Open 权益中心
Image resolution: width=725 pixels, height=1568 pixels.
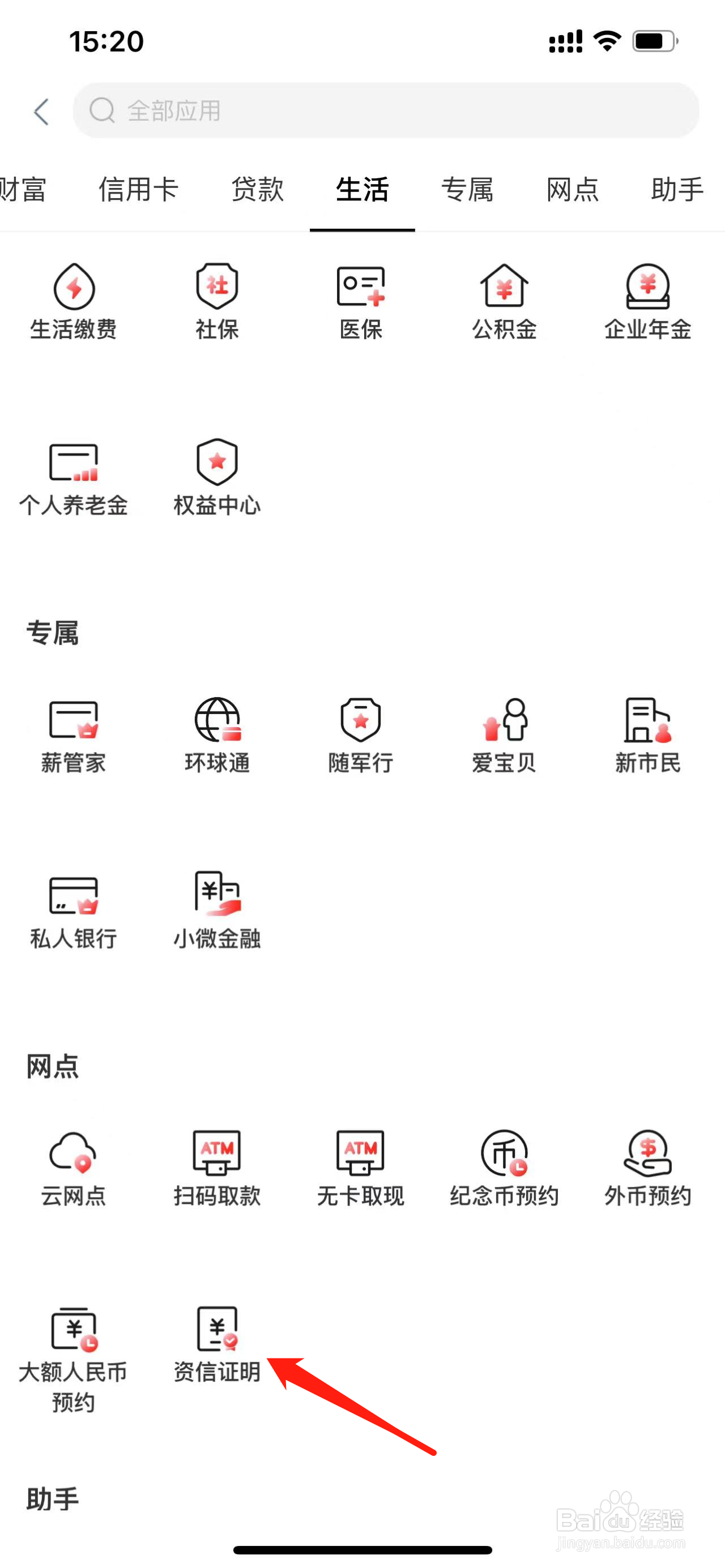click(217, 478)
